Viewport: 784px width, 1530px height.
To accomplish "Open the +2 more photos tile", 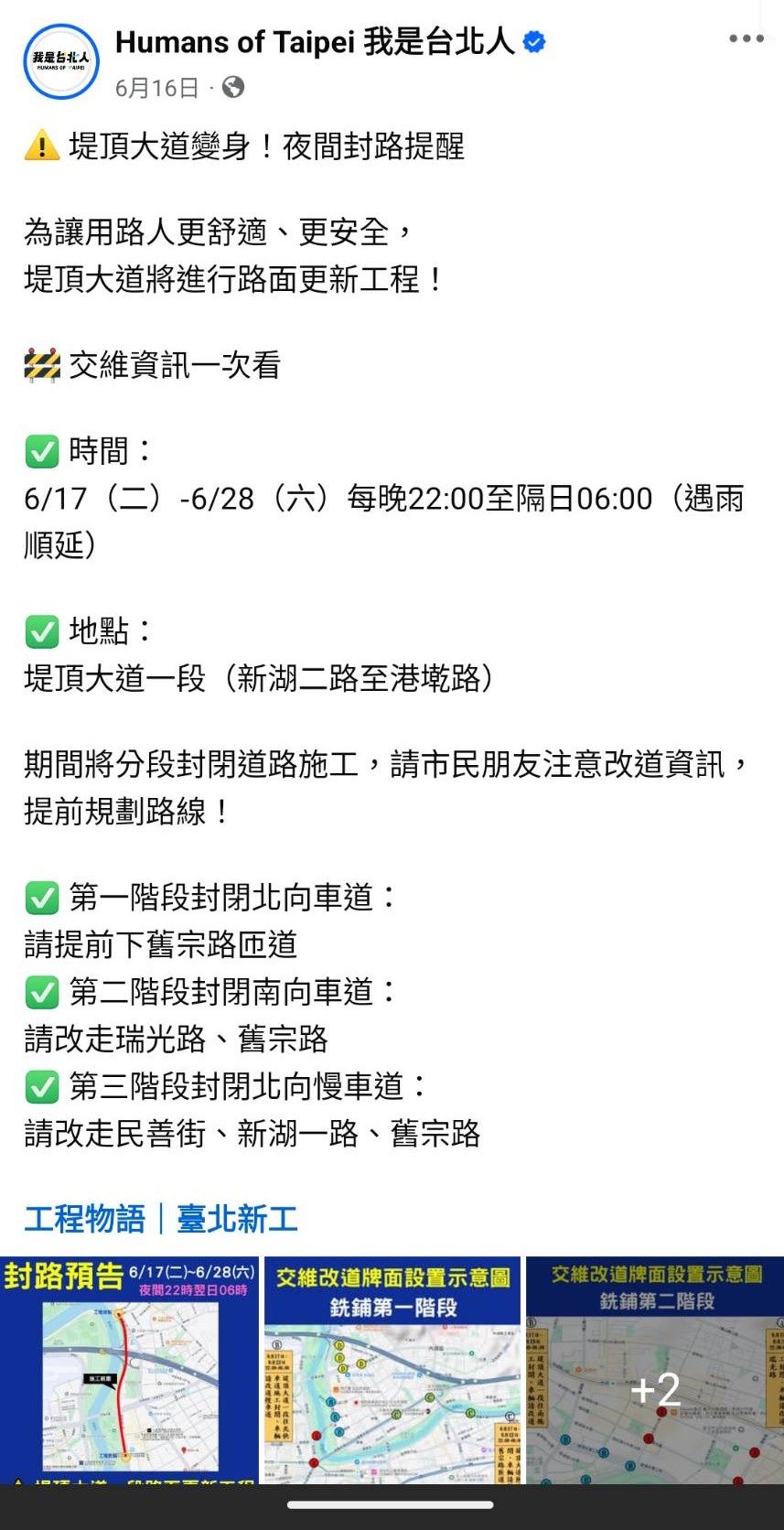I will click(x=655, y=1369).
